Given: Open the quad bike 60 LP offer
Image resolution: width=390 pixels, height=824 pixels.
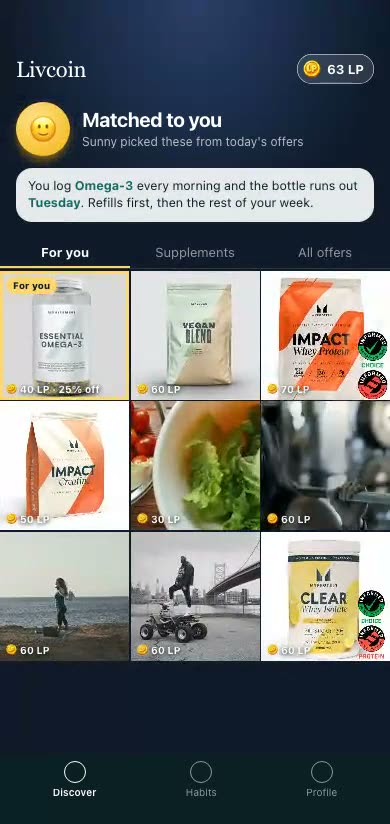Looking at the screenshot, I should pyautogui.click(x=195, y=596).
